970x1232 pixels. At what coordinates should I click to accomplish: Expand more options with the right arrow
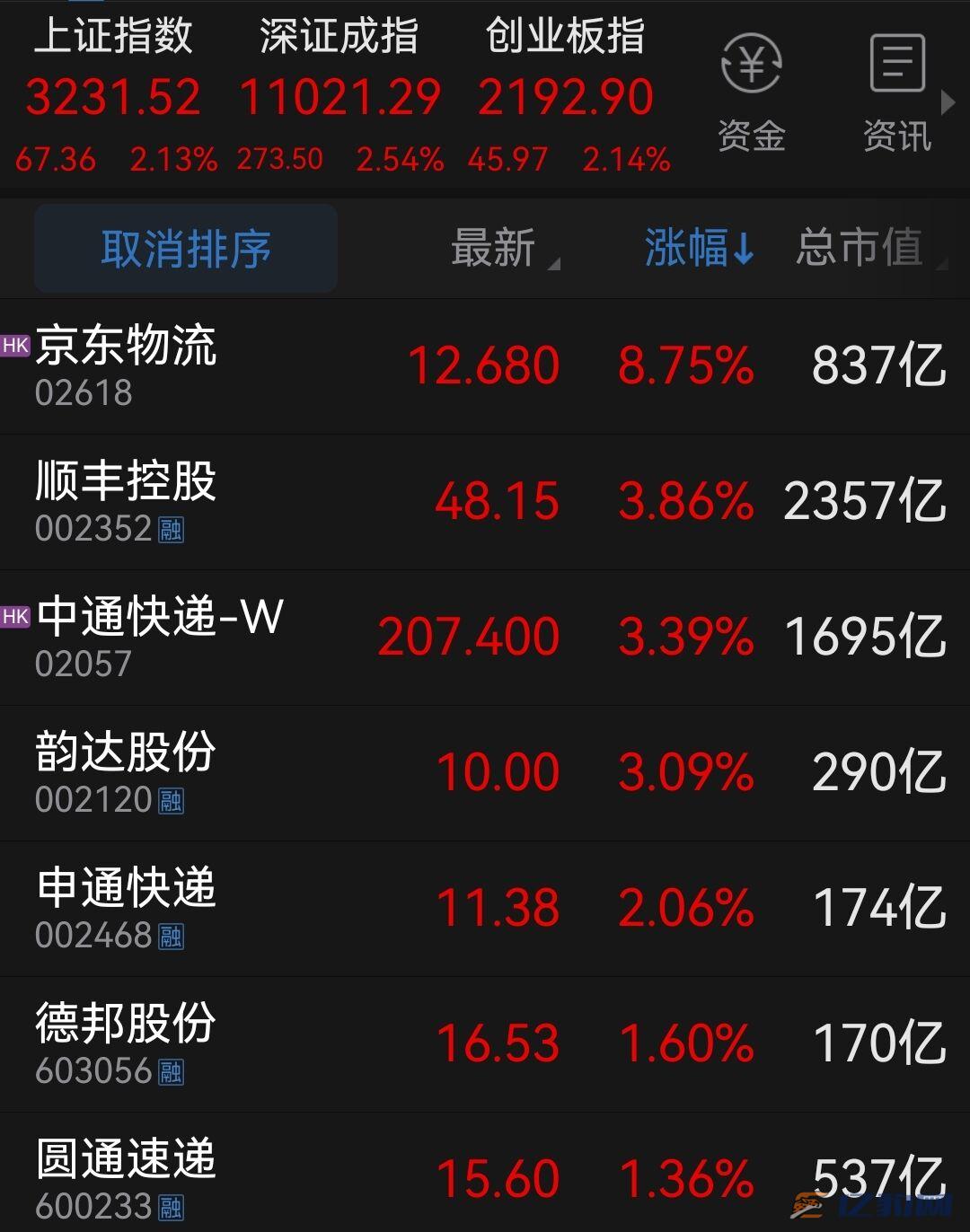click(x=948, y=103)
